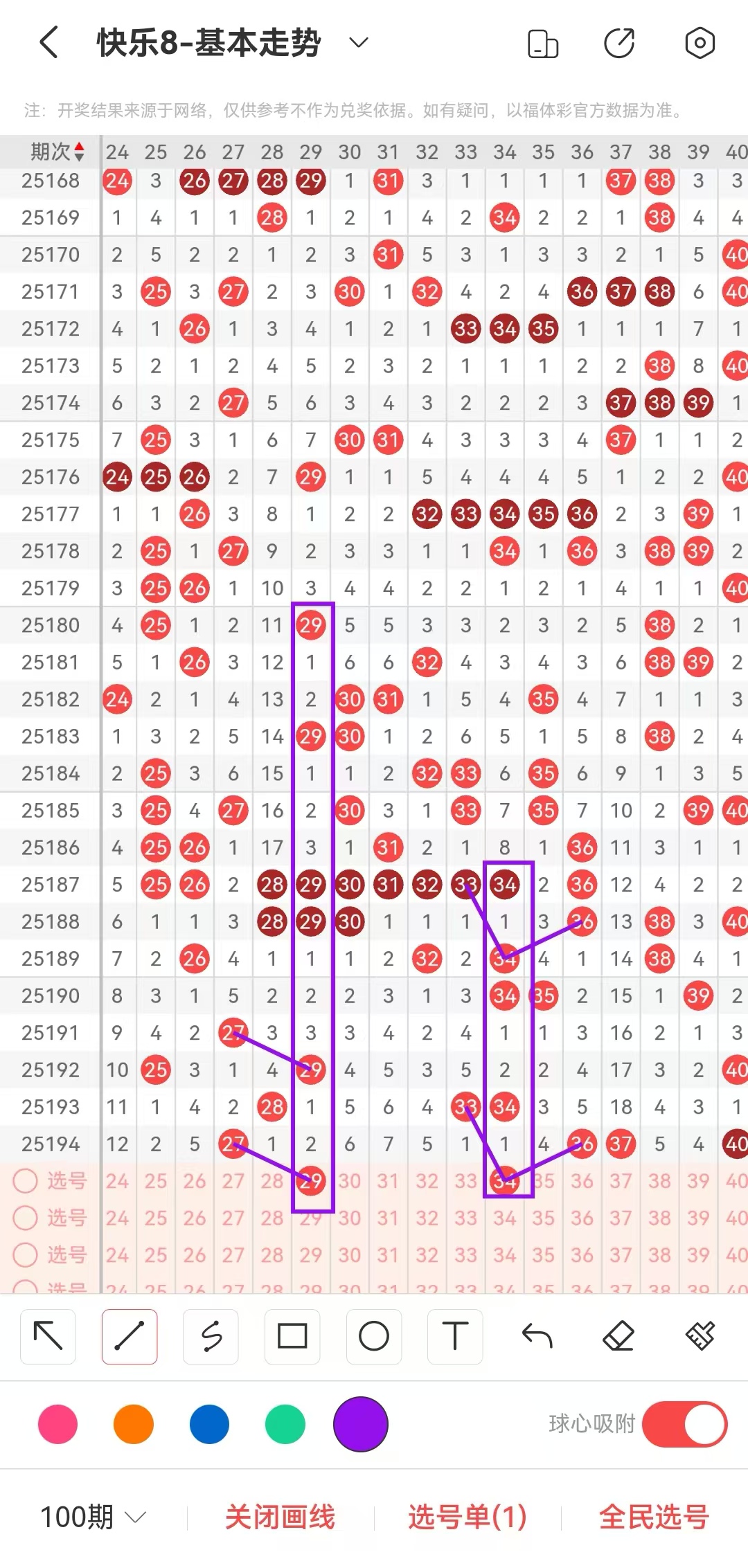748x1568 pixels.
Task: Pick the circle drawing tool
Action: point(374,1336)
